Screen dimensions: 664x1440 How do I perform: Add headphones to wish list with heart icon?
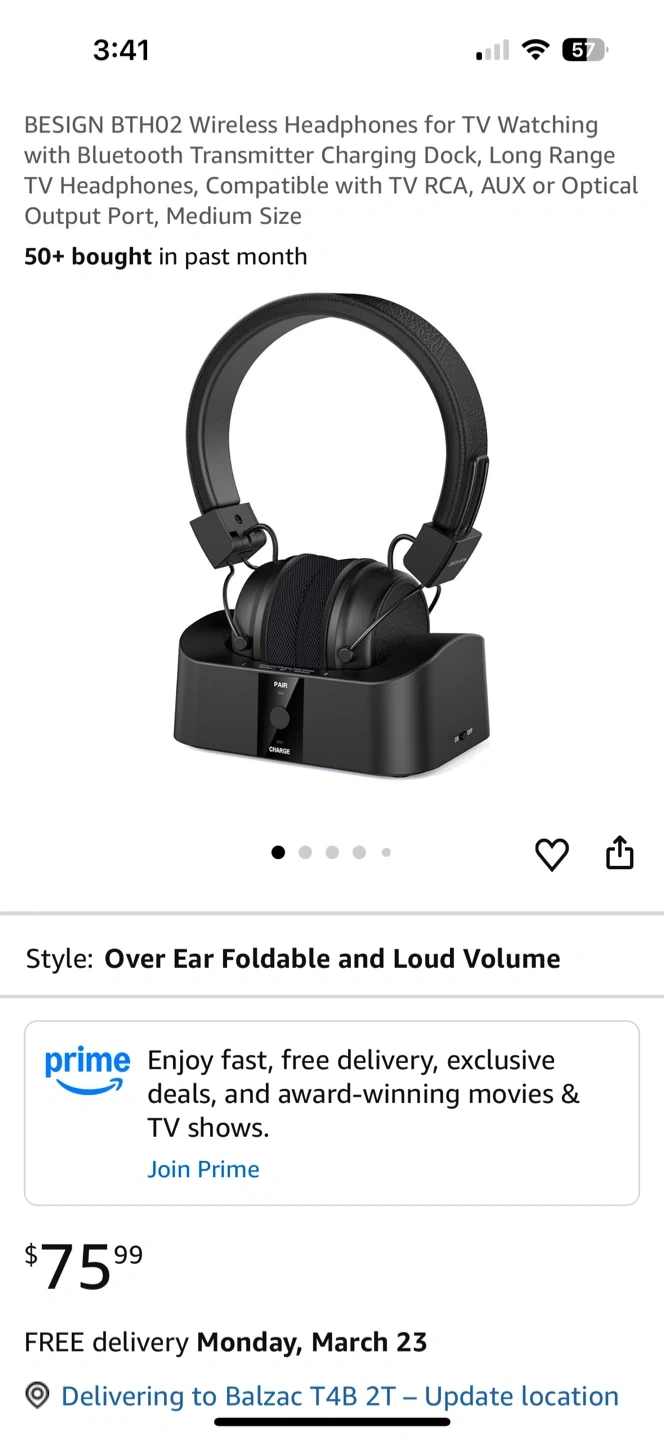551,854
